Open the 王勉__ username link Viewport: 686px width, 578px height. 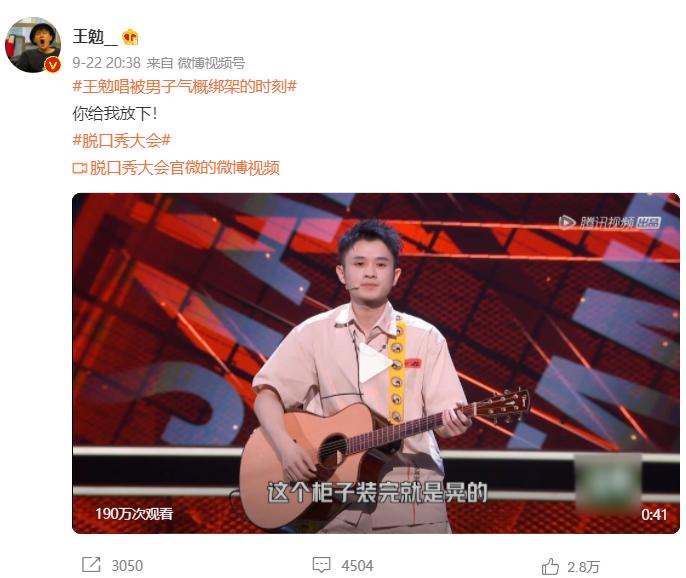tap(95, 37)
